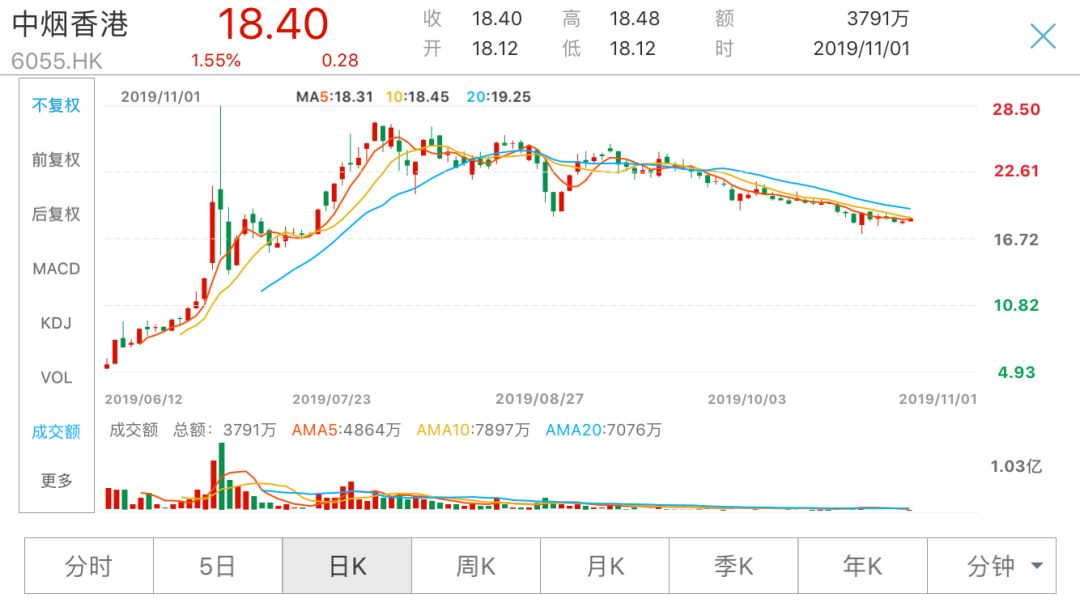This screenshot has height=607, width=1080.
Task: Choose the 后复权 adjustment mode
Action: [57, 214]
